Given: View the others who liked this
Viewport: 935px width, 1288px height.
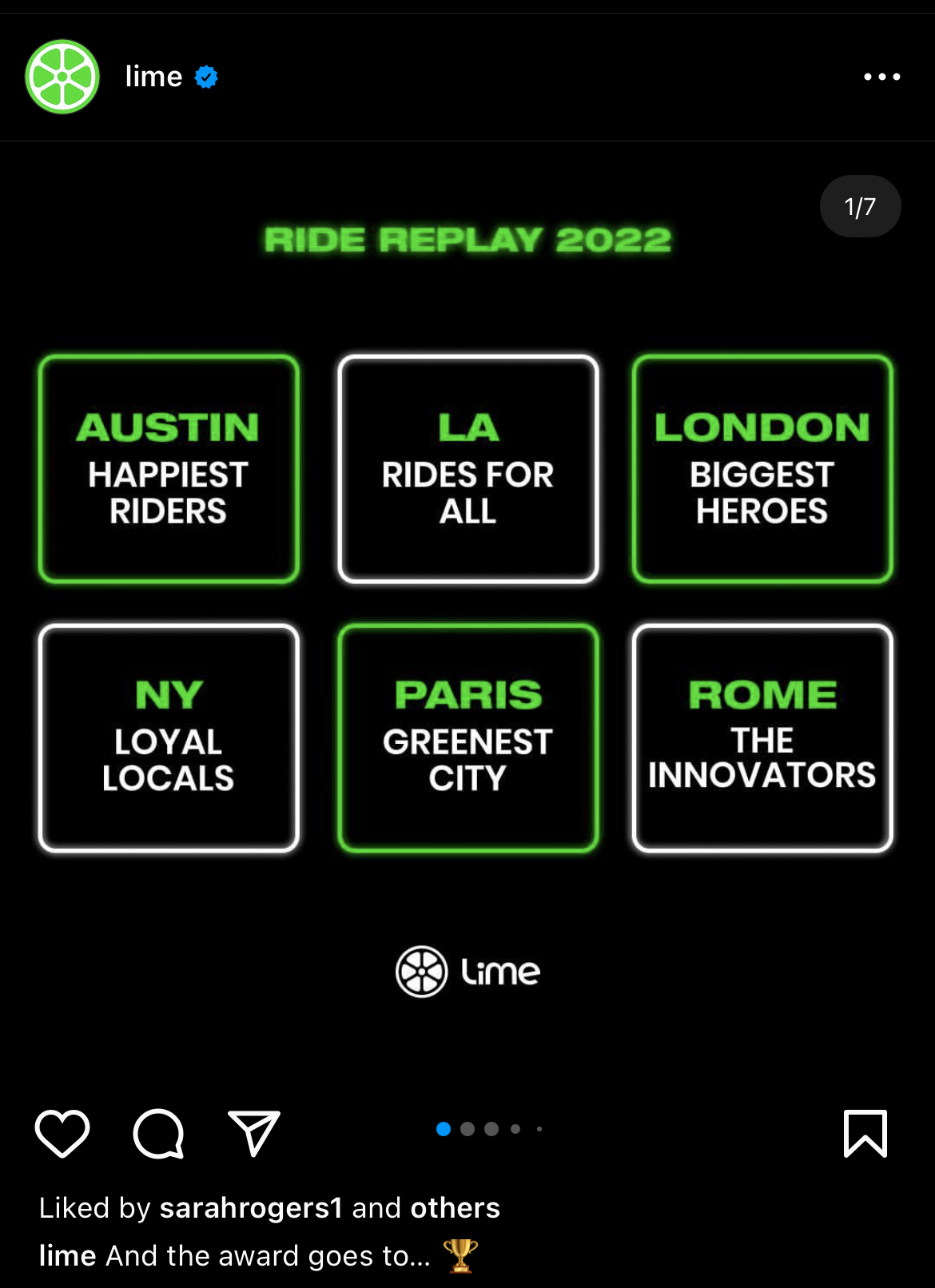Looking at the screenshot, I should point(455,1207).
